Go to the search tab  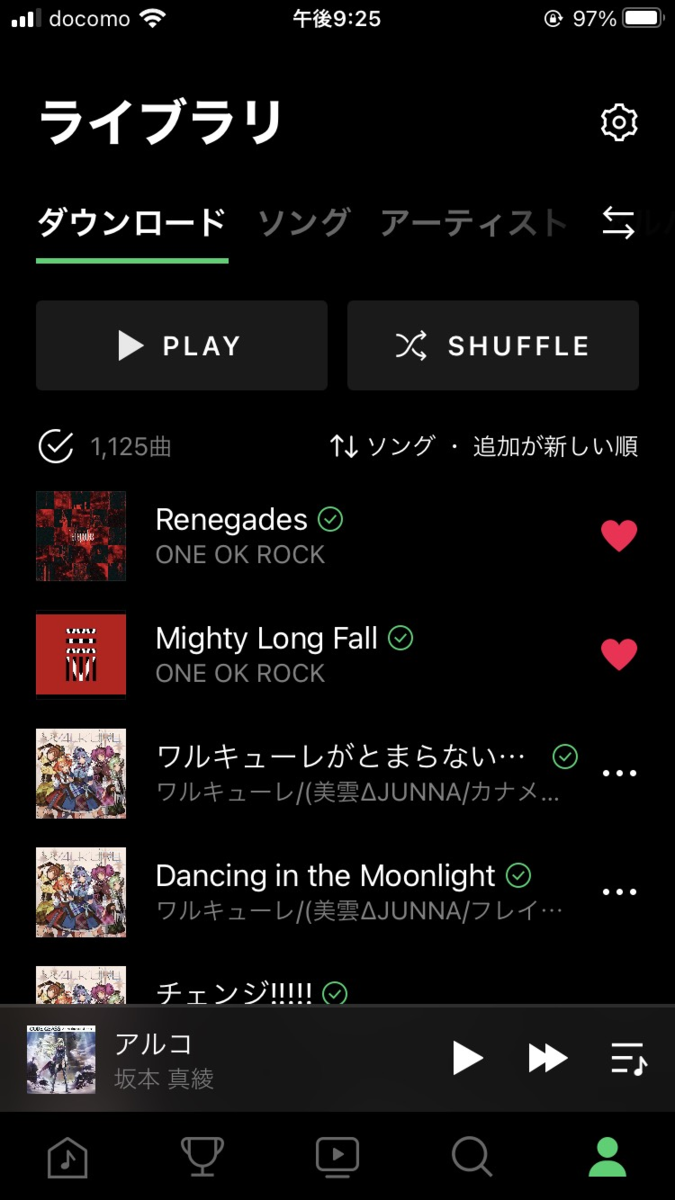(x=471, y=1157)
